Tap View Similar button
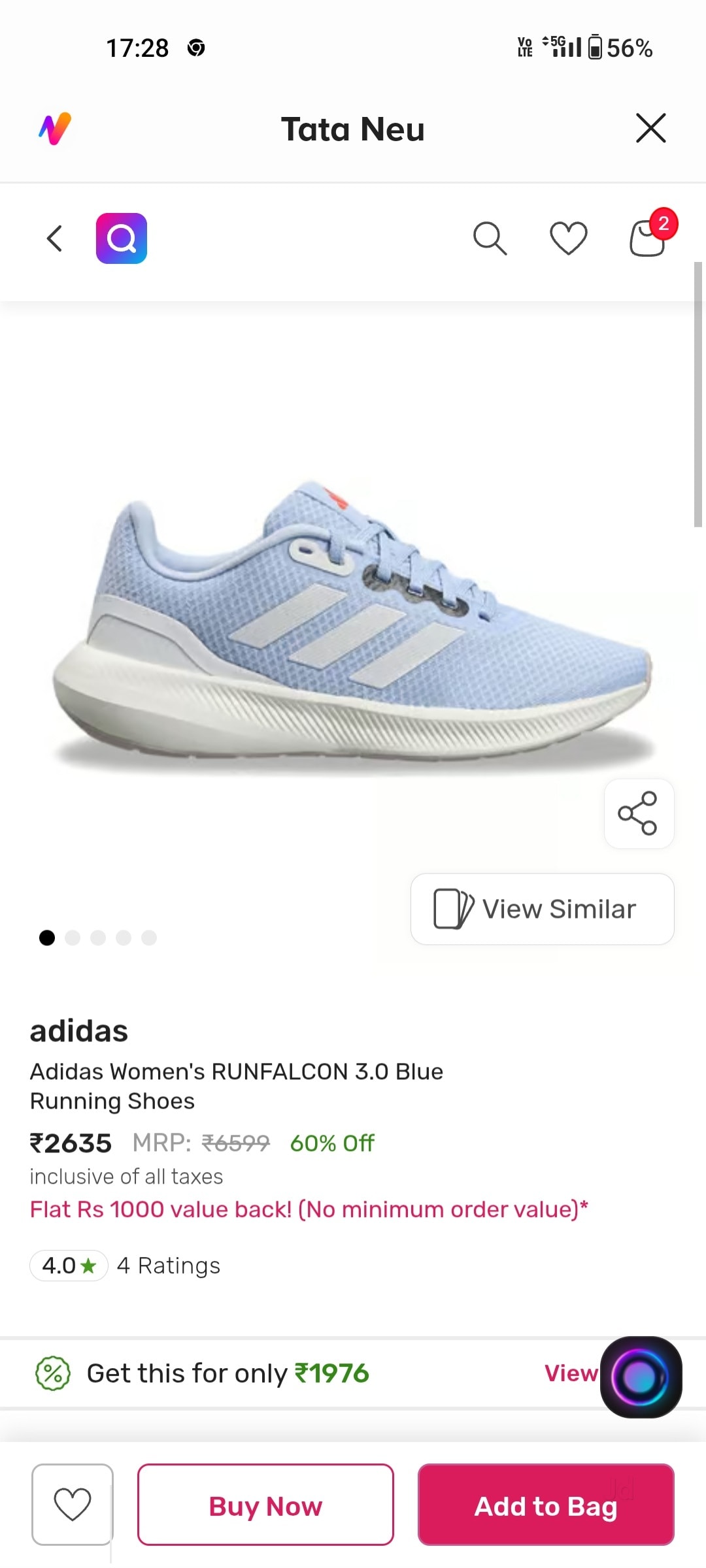The image size is (706, 1568). (x=542, y=909)
